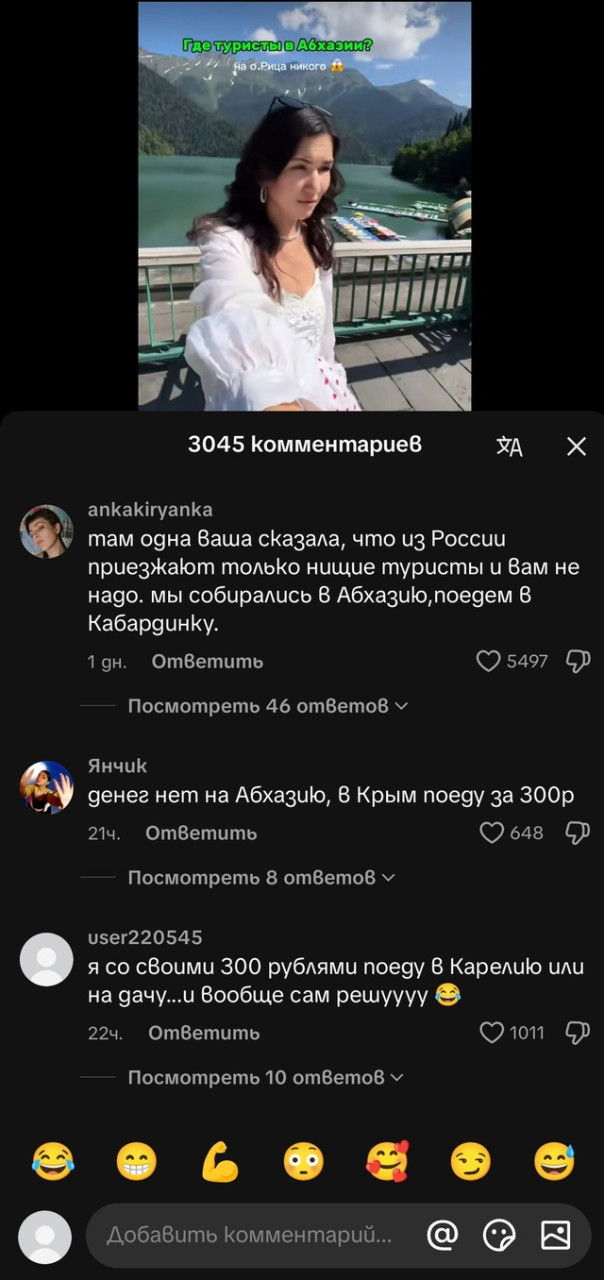Dislike ankakiryanka's comment
Viewport: 604px width, 1280px height.
[x=578, y=661]
